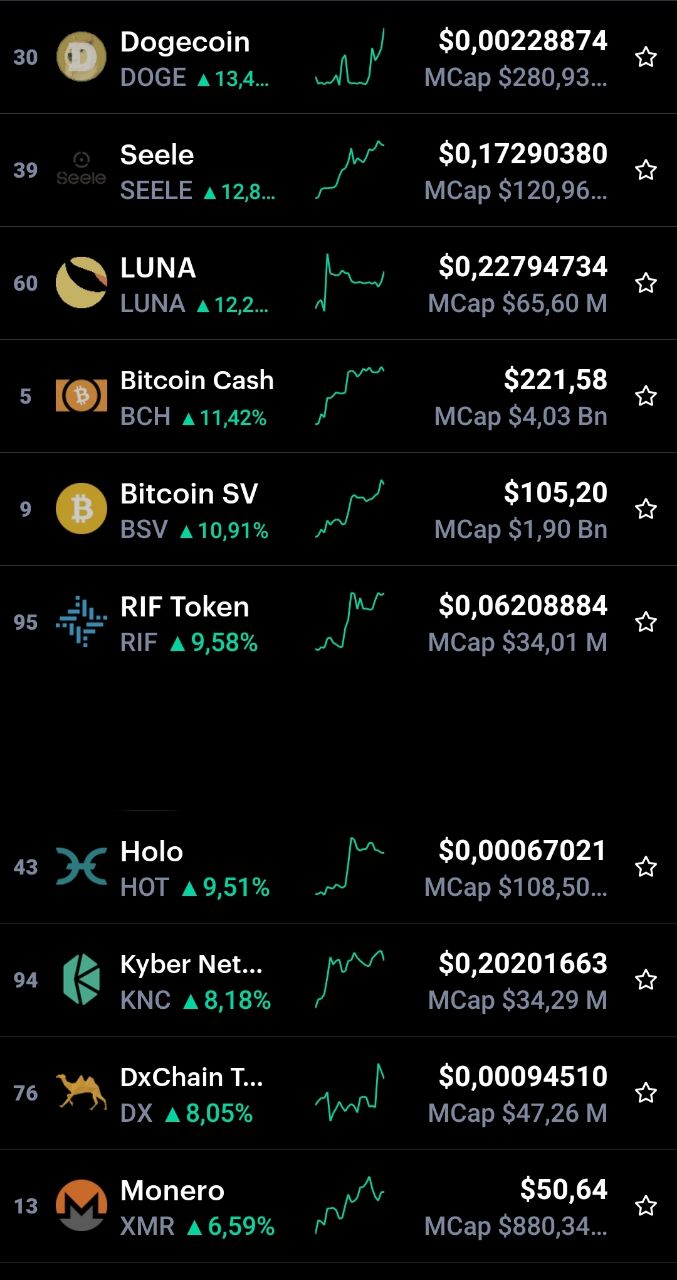
Task: Open the Dogecoin row
Action: click(338, 57)
